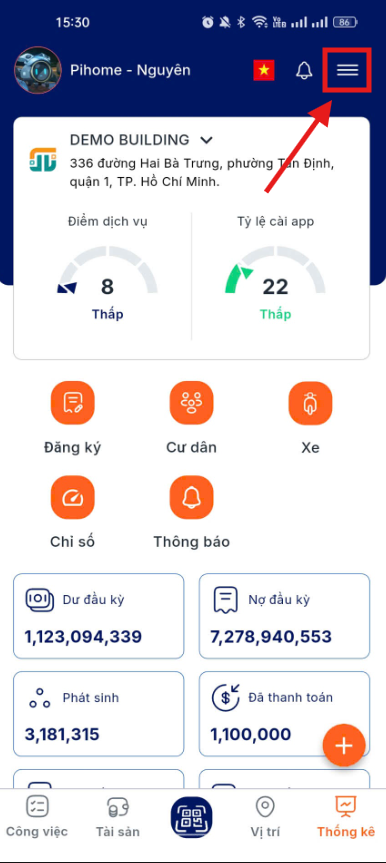Open the Cư dân shortcut
Viewport: 386px width, 863px height.
click(x=191, y=418)
